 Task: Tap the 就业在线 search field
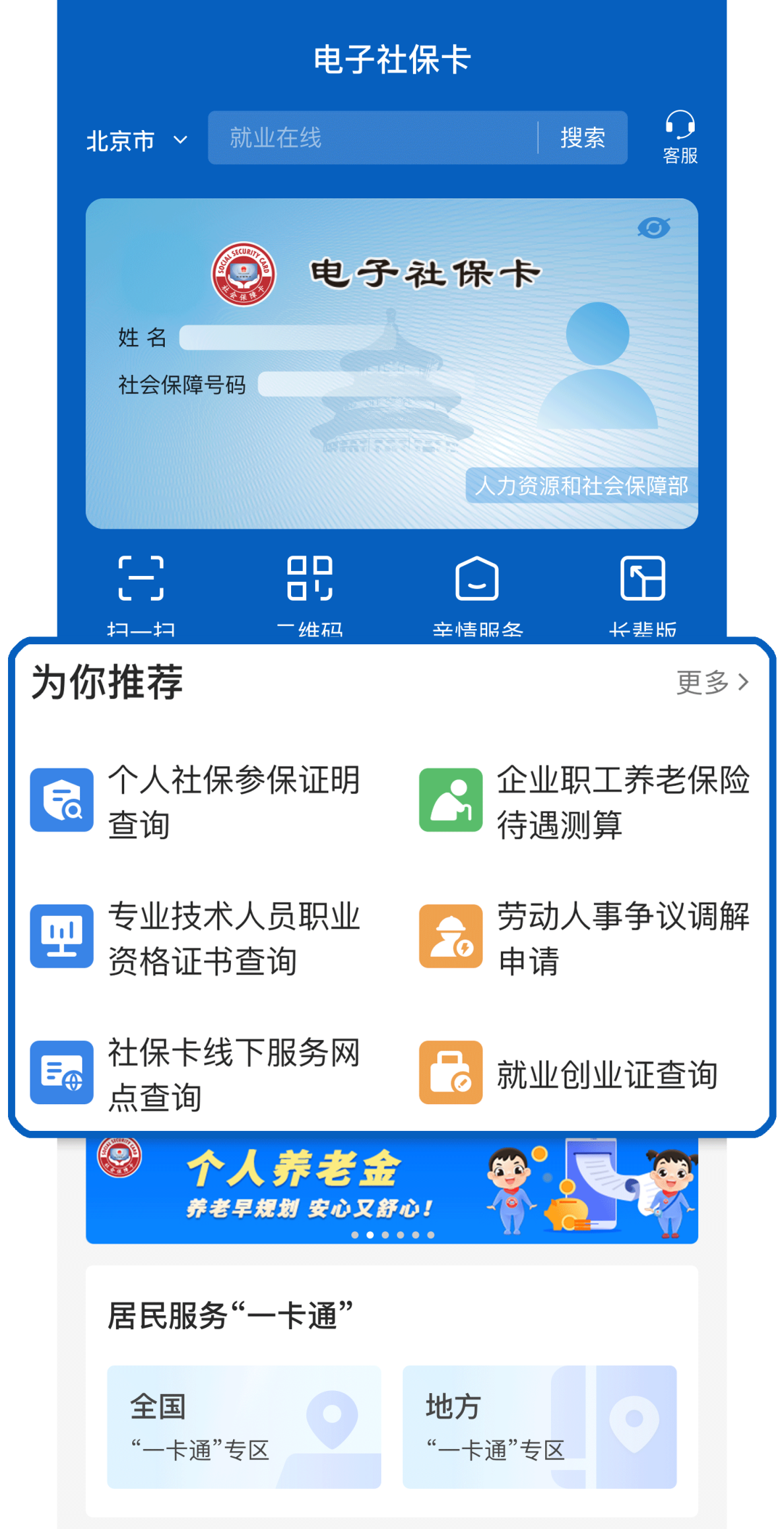pos(372,138)
